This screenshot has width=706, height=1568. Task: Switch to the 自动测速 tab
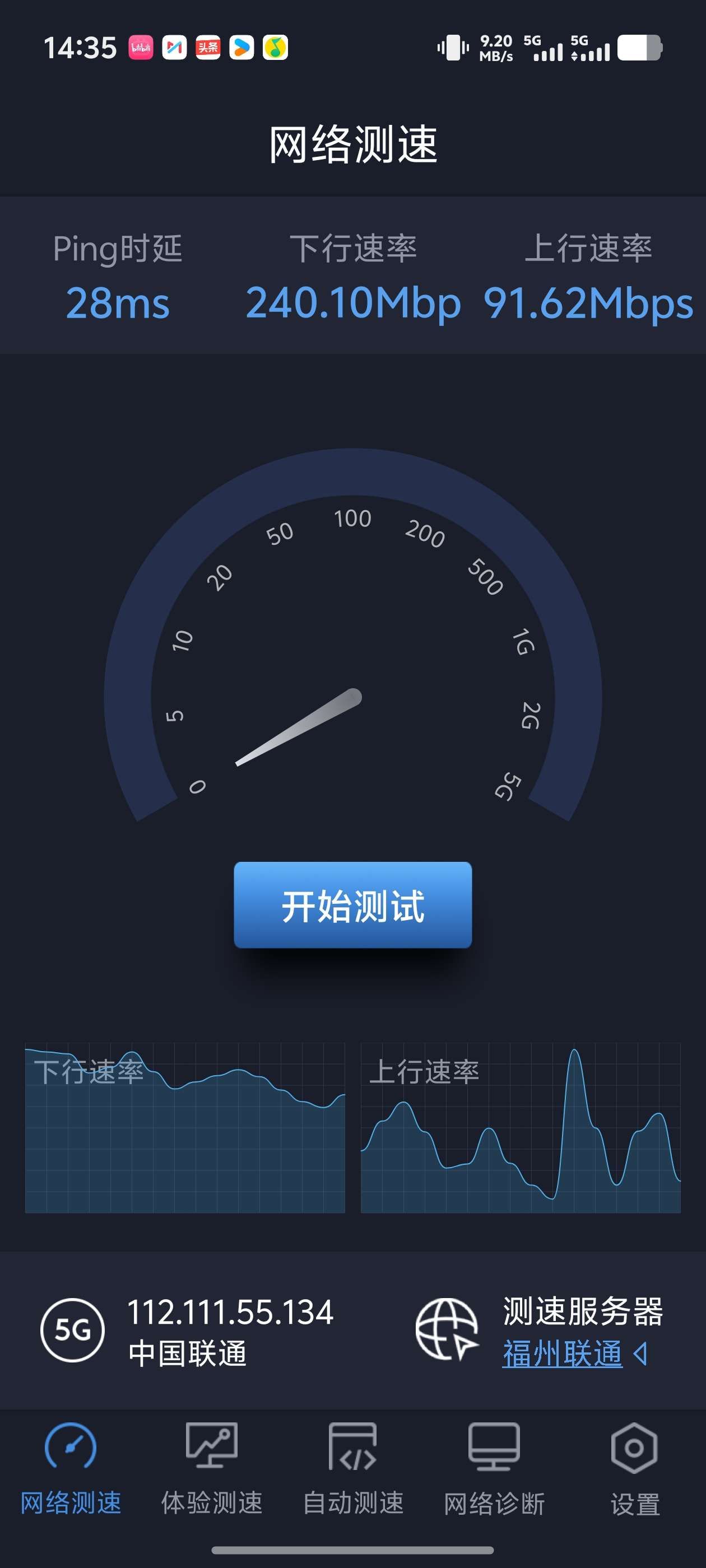pos(352,1468)
